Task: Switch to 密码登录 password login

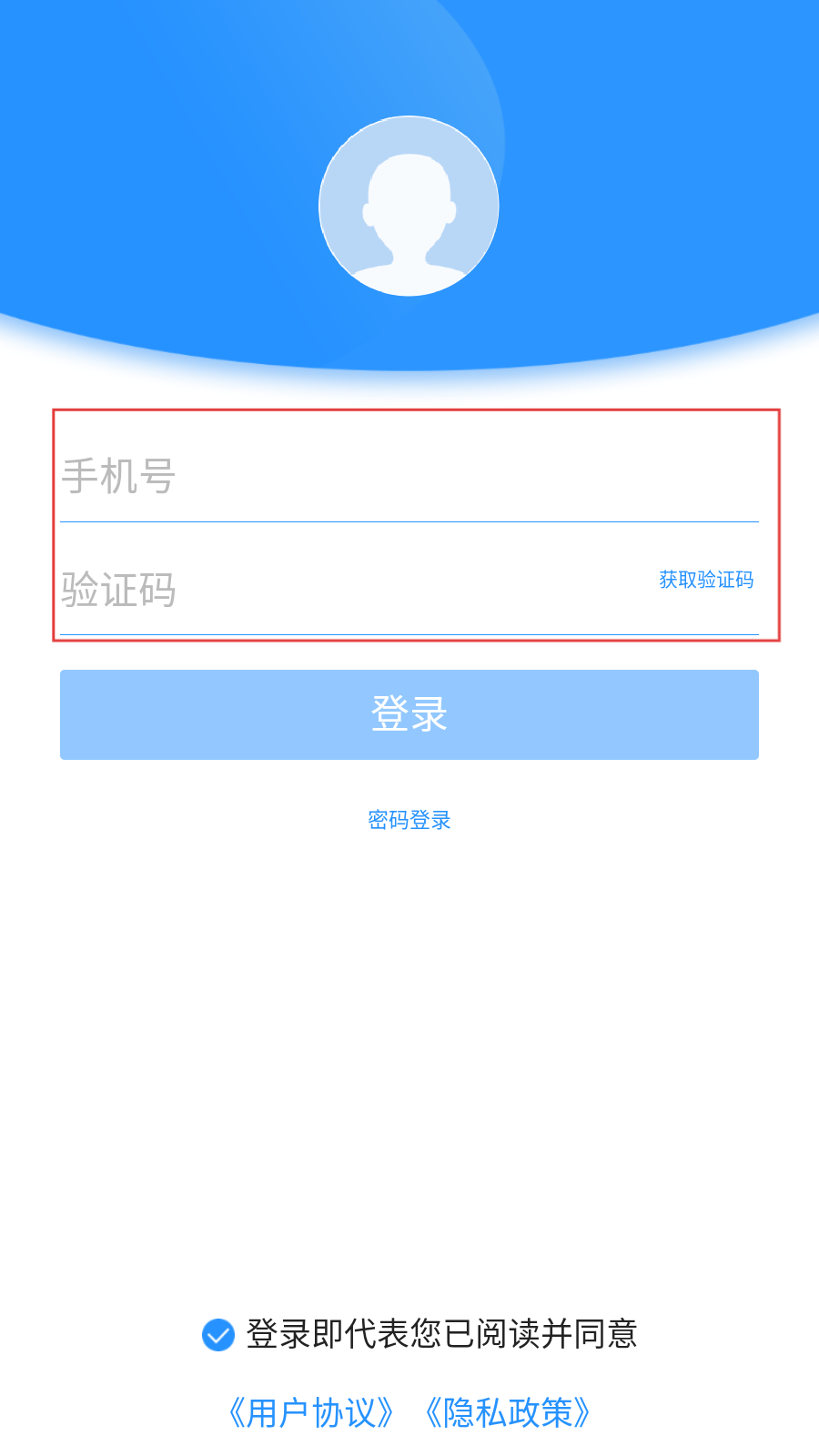Action: click(x=409, y=820)
